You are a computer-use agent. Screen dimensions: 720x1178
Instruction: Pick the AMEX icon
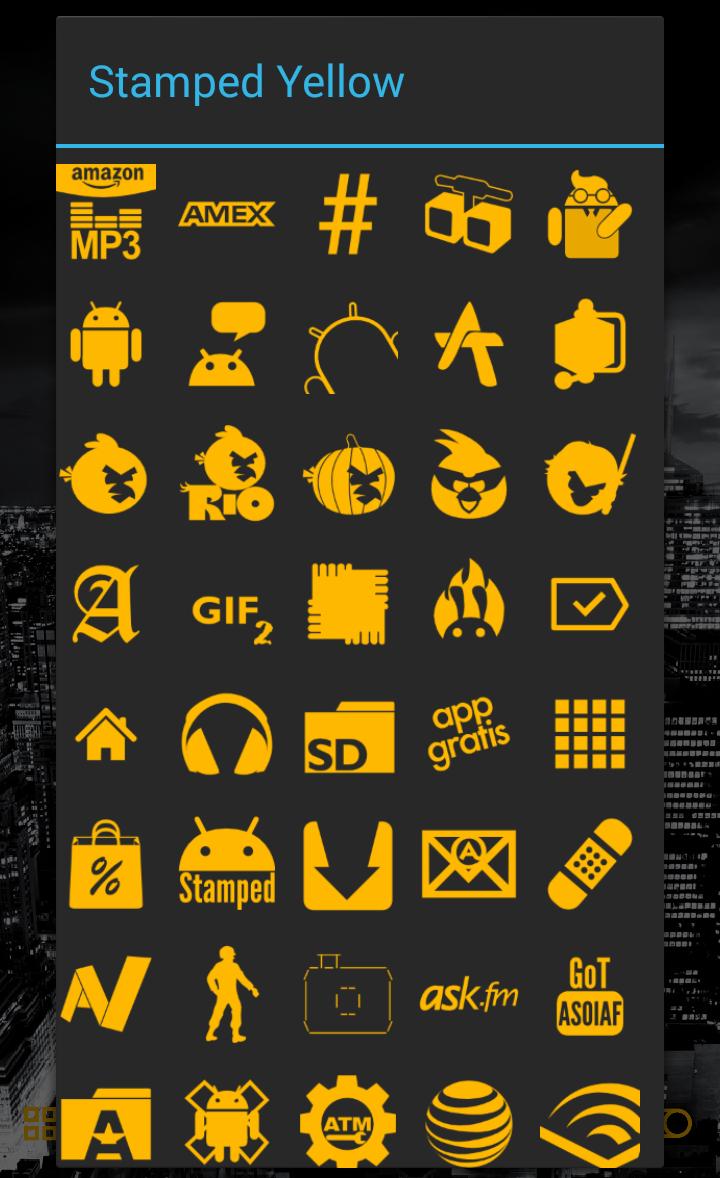(x=226, y=214)
